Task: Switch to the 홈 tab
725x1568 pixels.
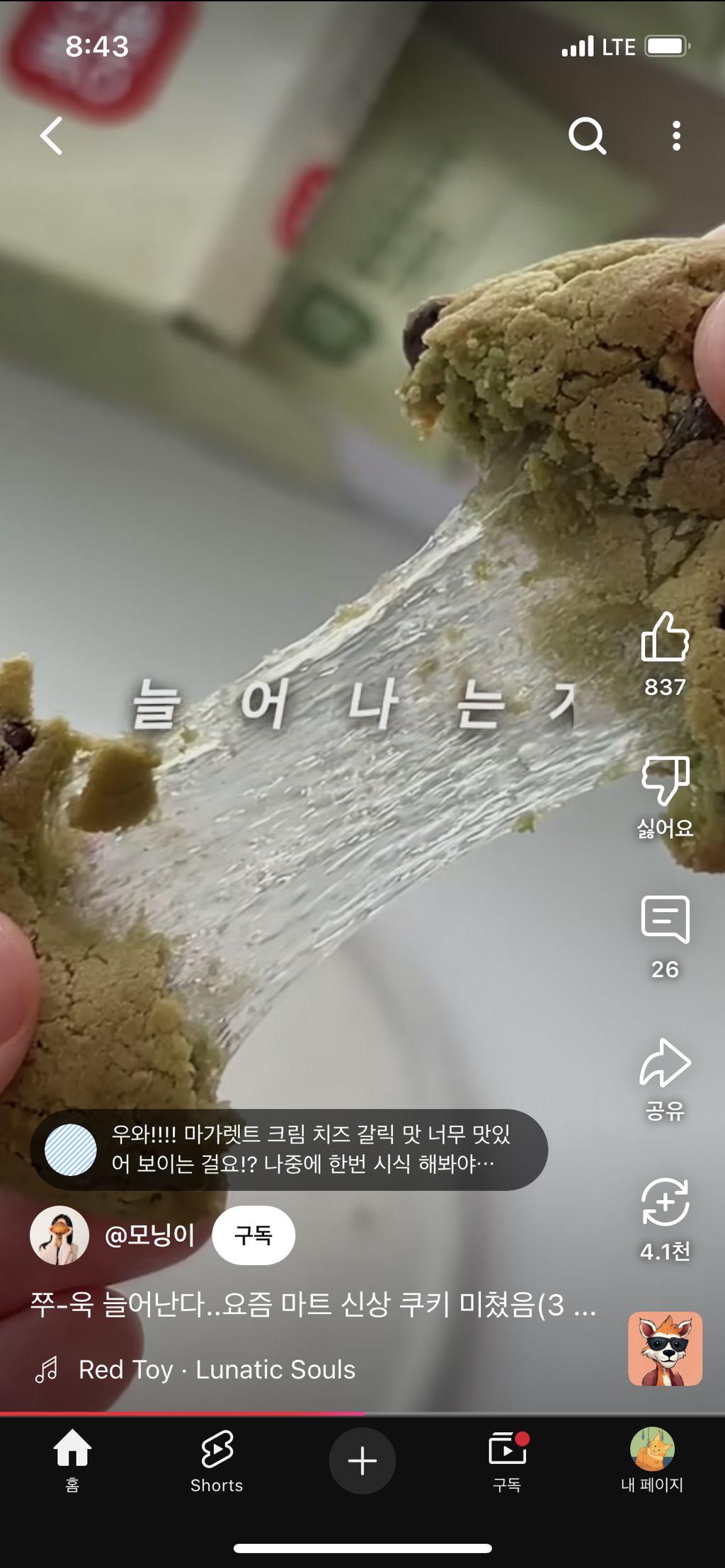Action: click(72, 1460)
